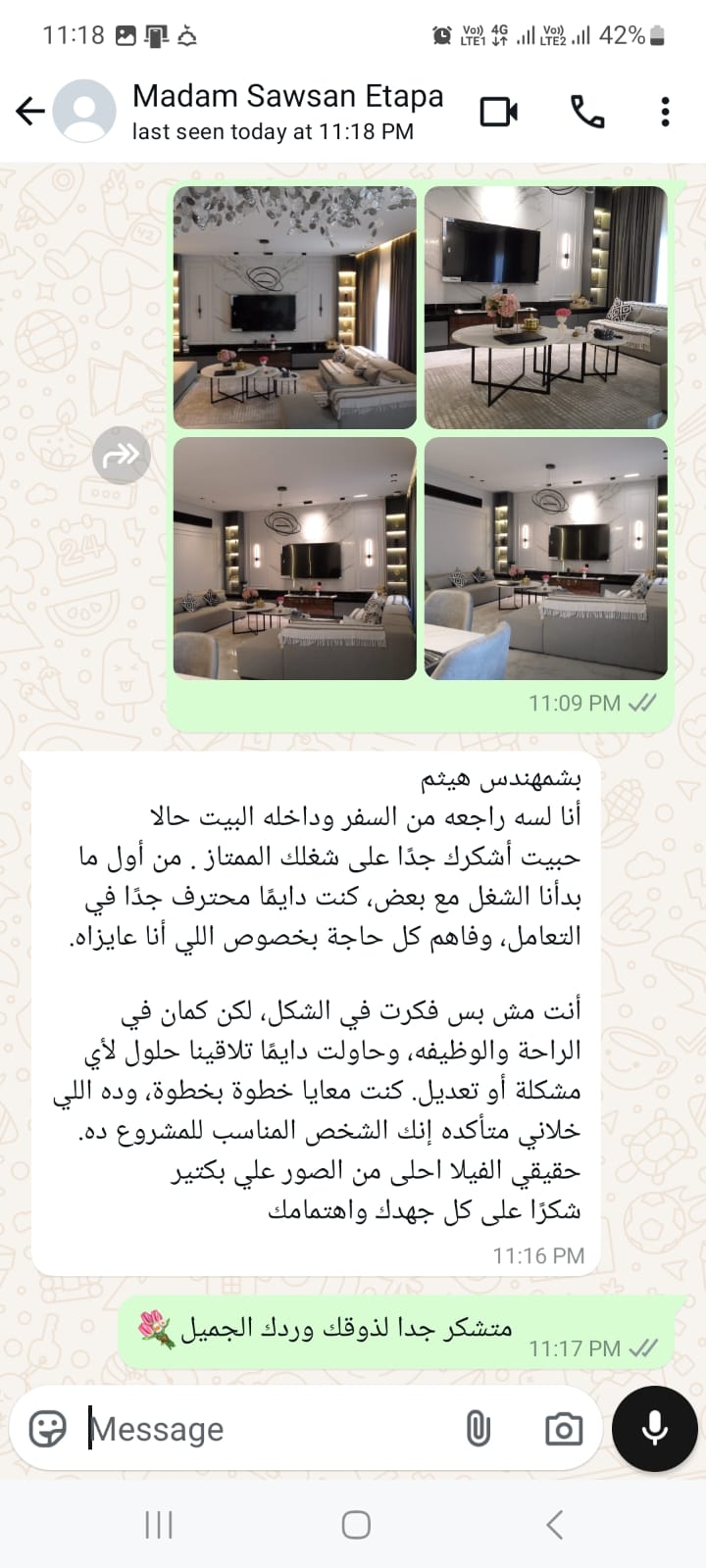Open the photo showing round coffee table closeup
This screenshot has width=706, height=1568.
click(545, 307)
